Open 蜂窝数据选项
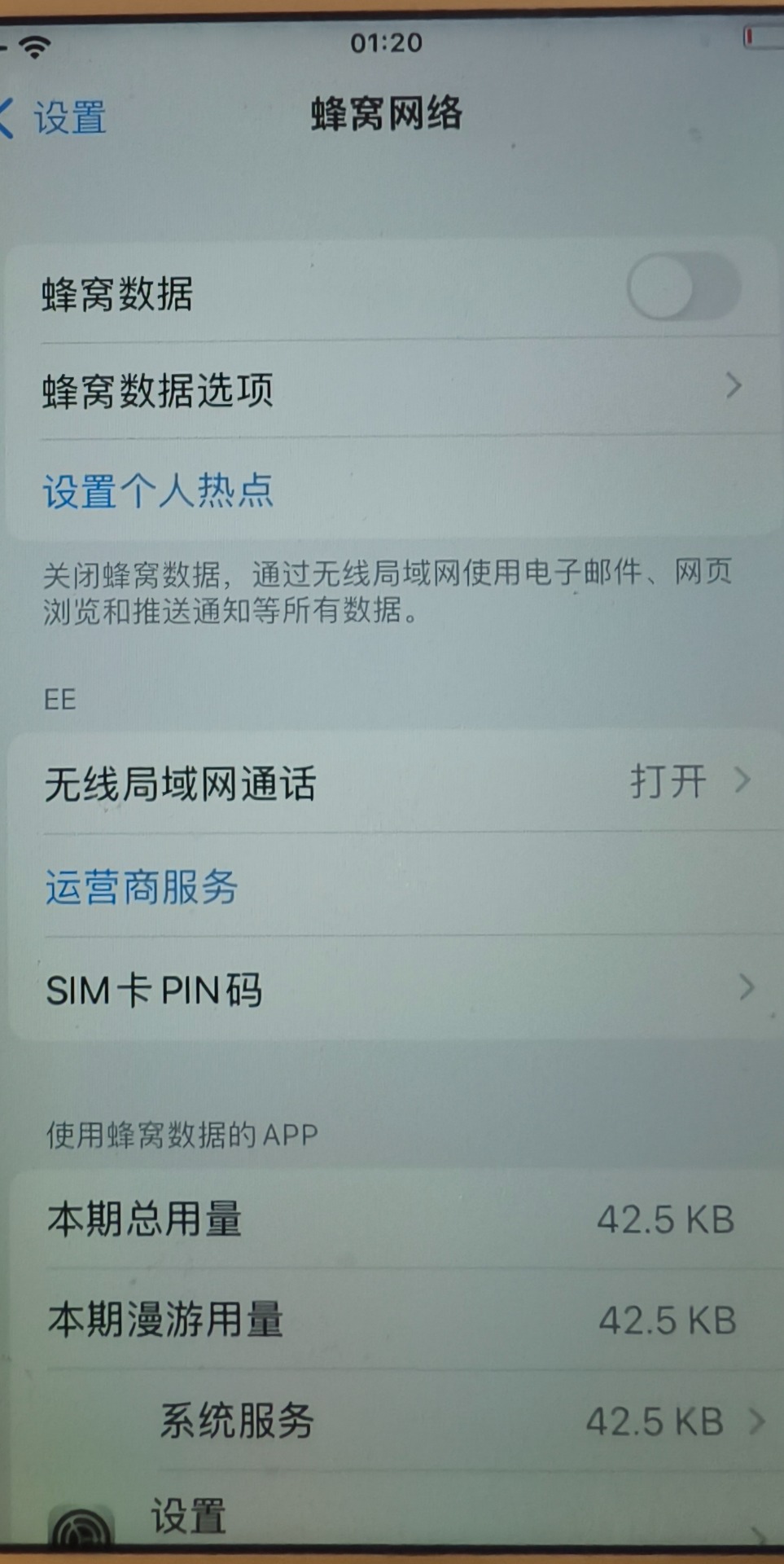Image resolution: width=784 pixels, height=1564 pixels. click(391, 389)
